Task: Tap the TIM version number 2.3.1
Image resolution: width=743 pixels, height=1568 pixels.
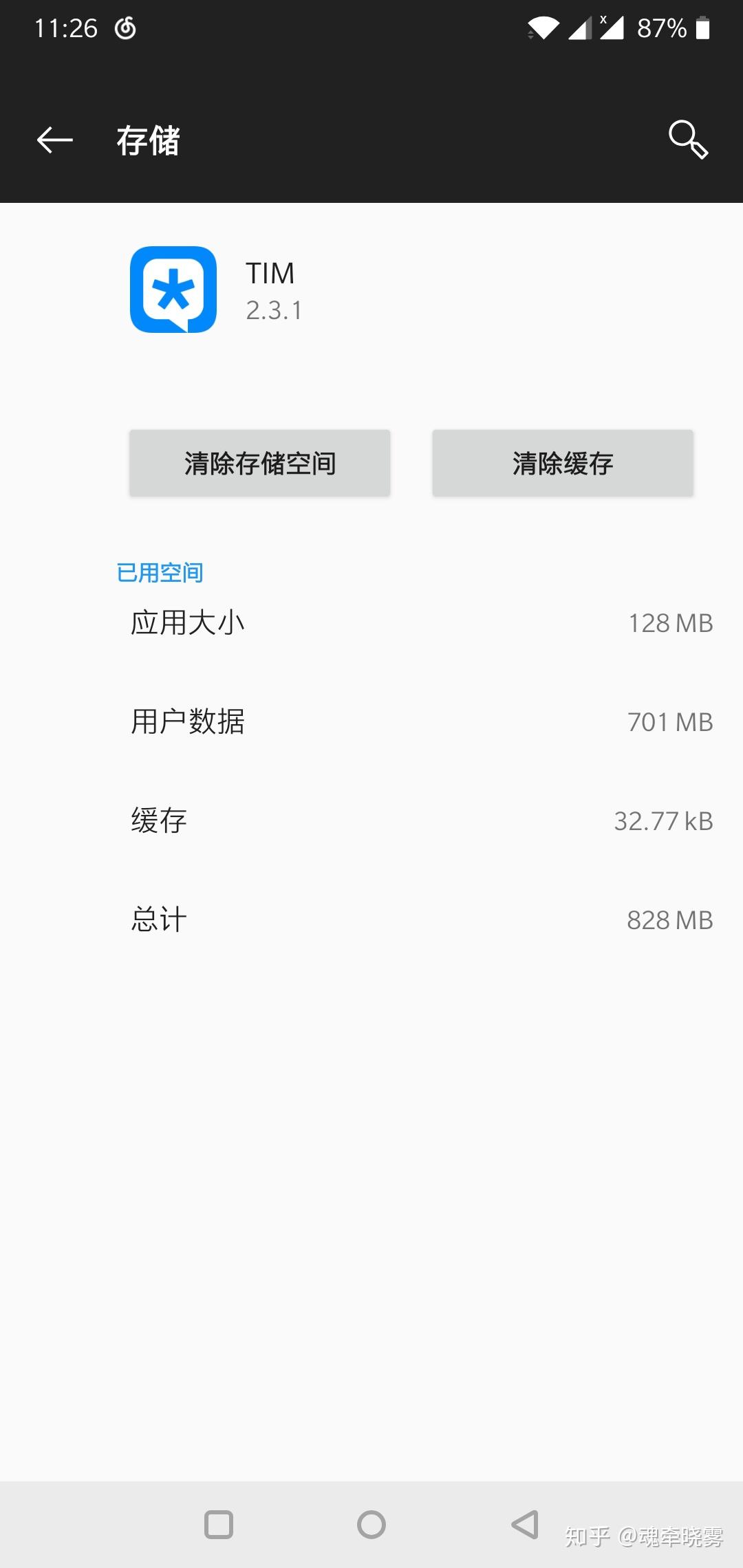Action: [274, 309]
